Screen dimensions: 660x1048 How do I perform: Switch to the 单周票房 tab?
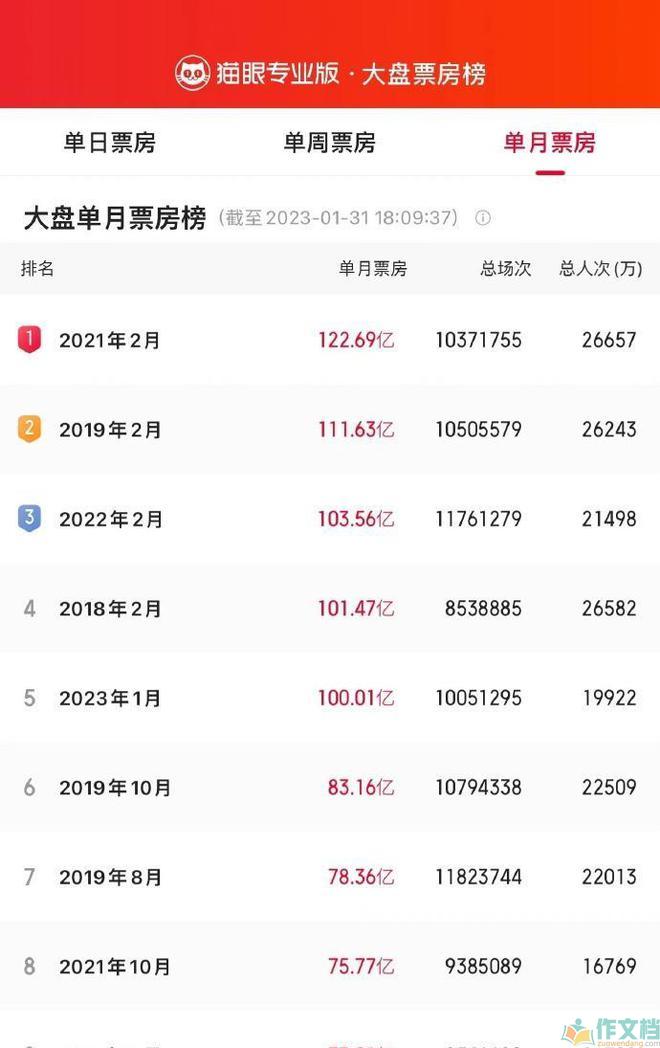[x=329, y=143]
